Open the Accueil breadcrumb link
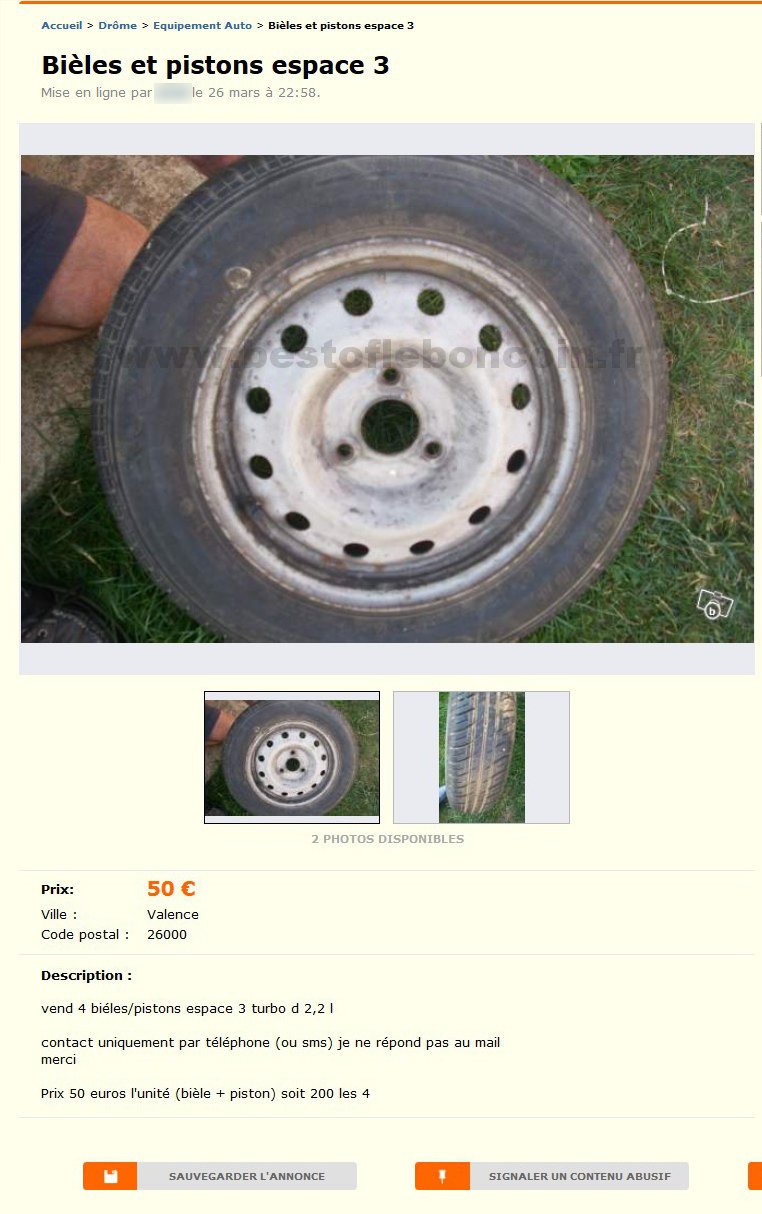 pos(61,25)
